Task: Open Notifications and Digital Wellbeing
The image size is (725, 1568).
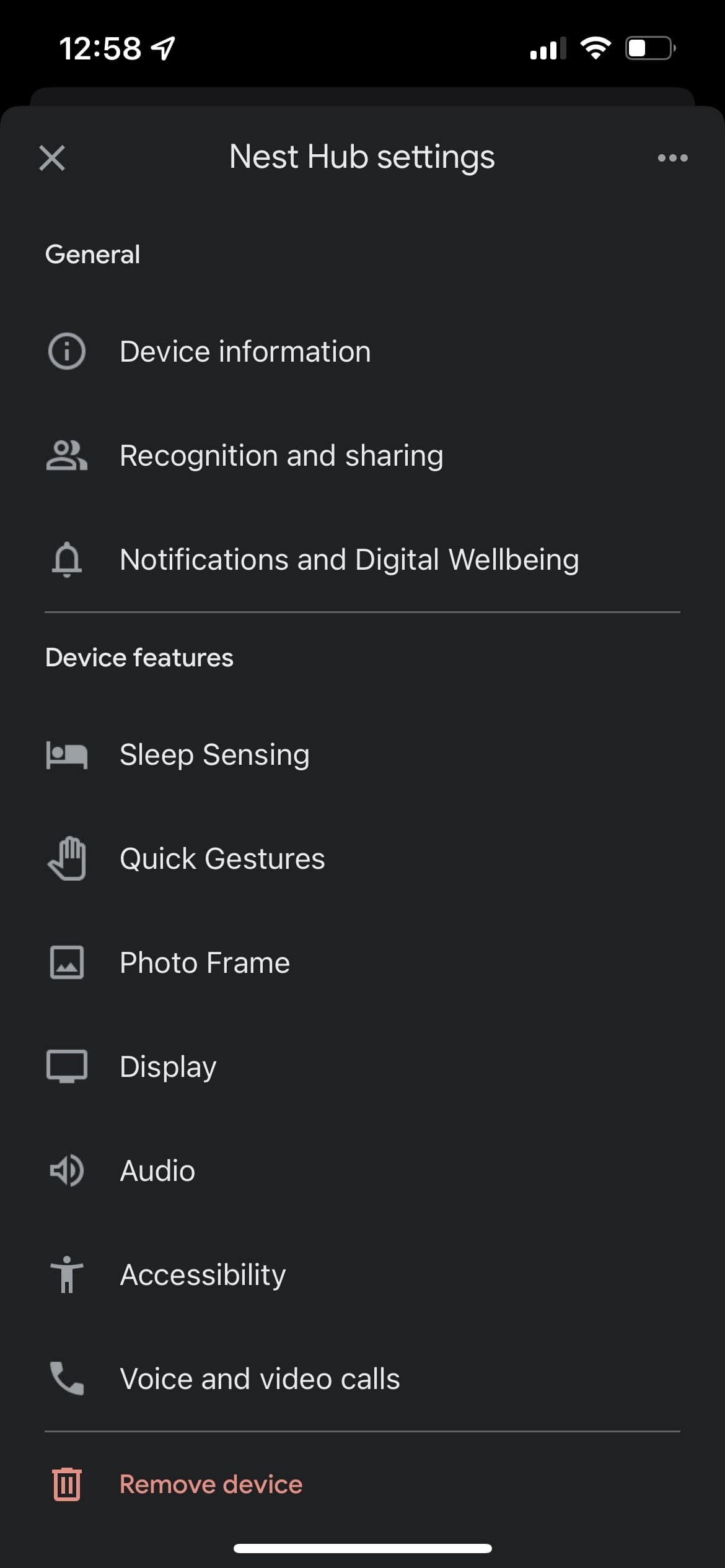Action: tap(349, 560)
